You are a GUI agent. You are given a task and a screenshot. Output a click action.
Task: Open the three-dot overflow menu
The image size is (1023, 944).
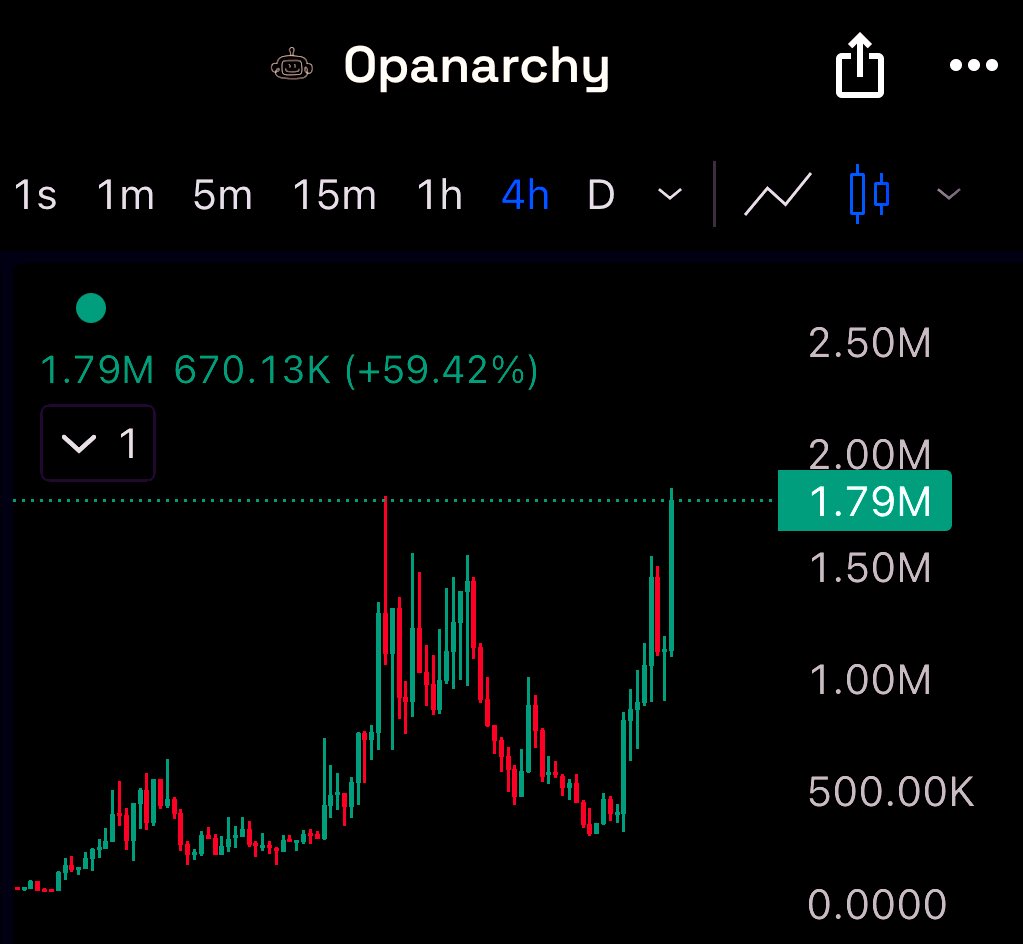pos(973,67)
